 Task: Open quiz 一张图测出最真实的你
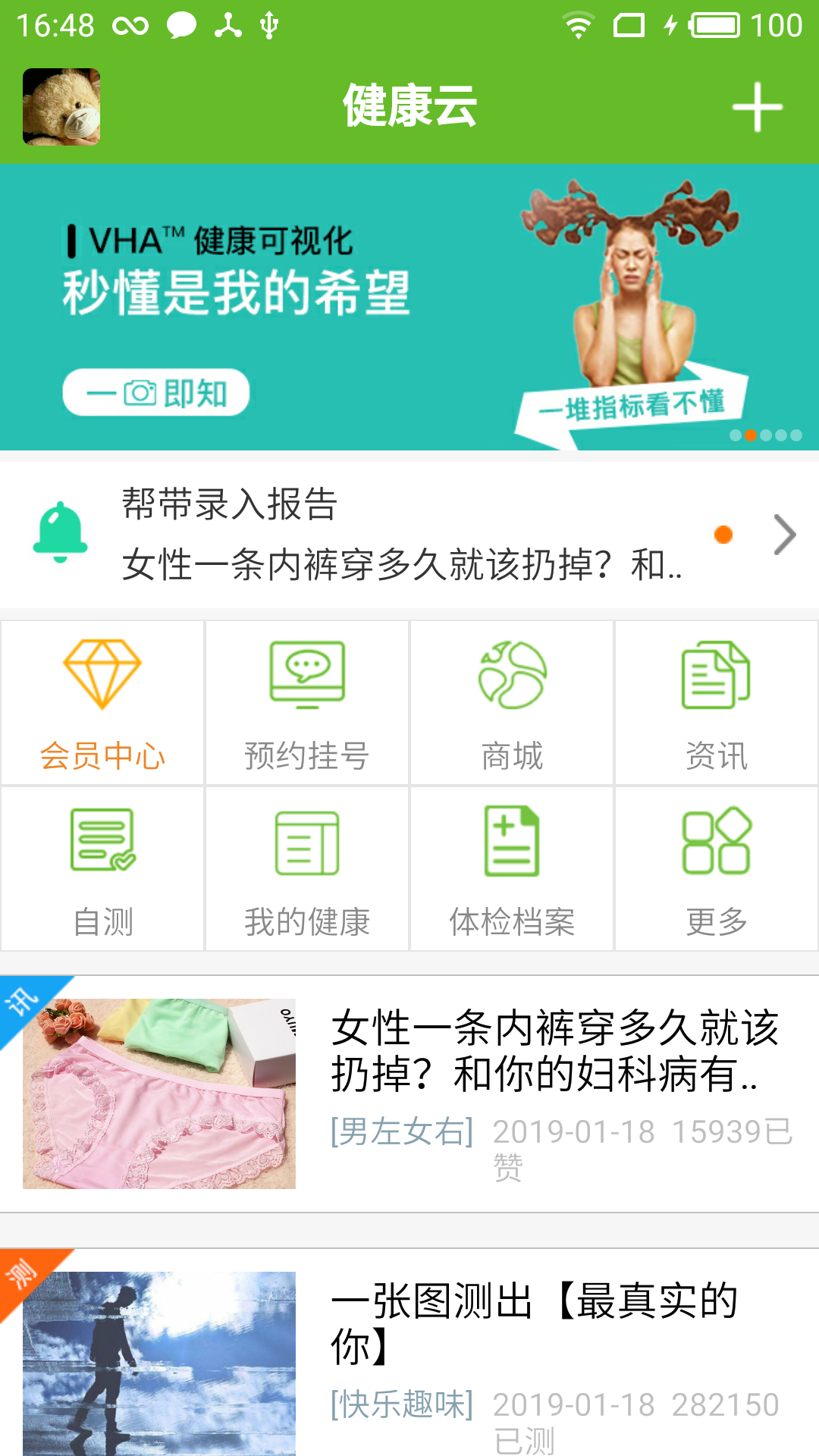534,1324
